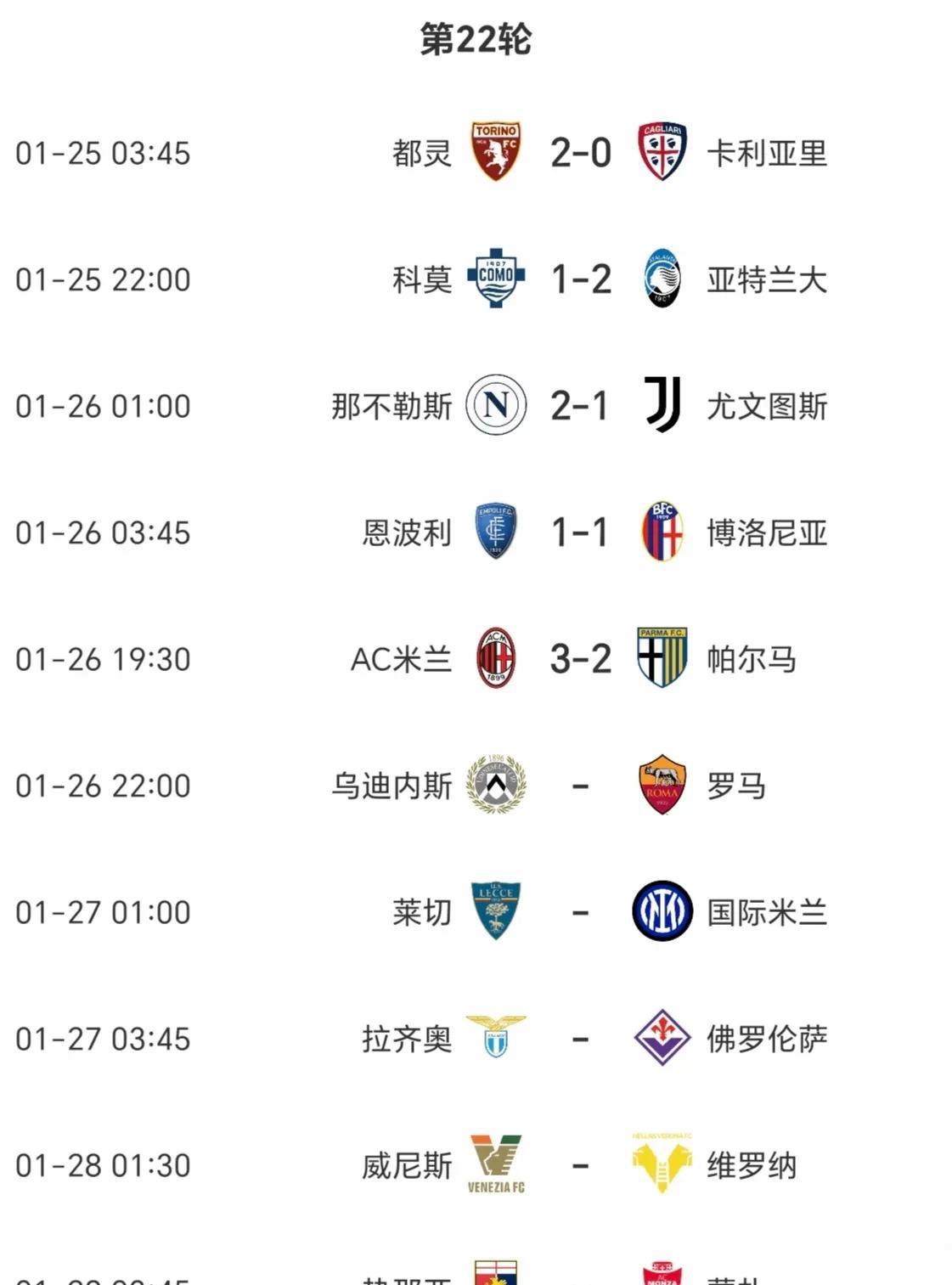Open the AC Milan vs Parma match

pyautogui.click(x=580, y=659)
